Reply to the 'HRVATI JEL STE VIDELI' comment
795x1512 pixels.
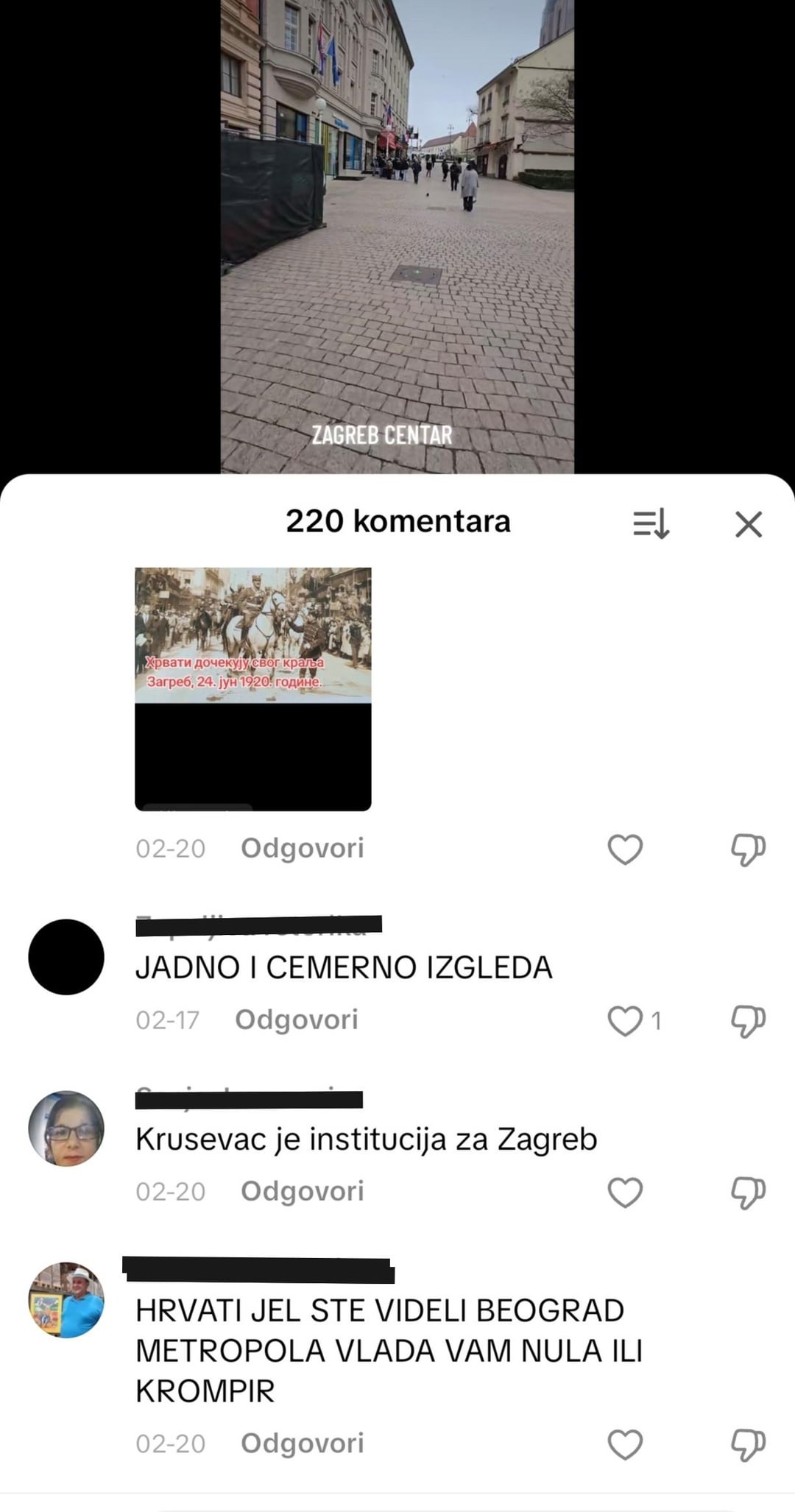pyautogui.click(x=302, y=1443)
